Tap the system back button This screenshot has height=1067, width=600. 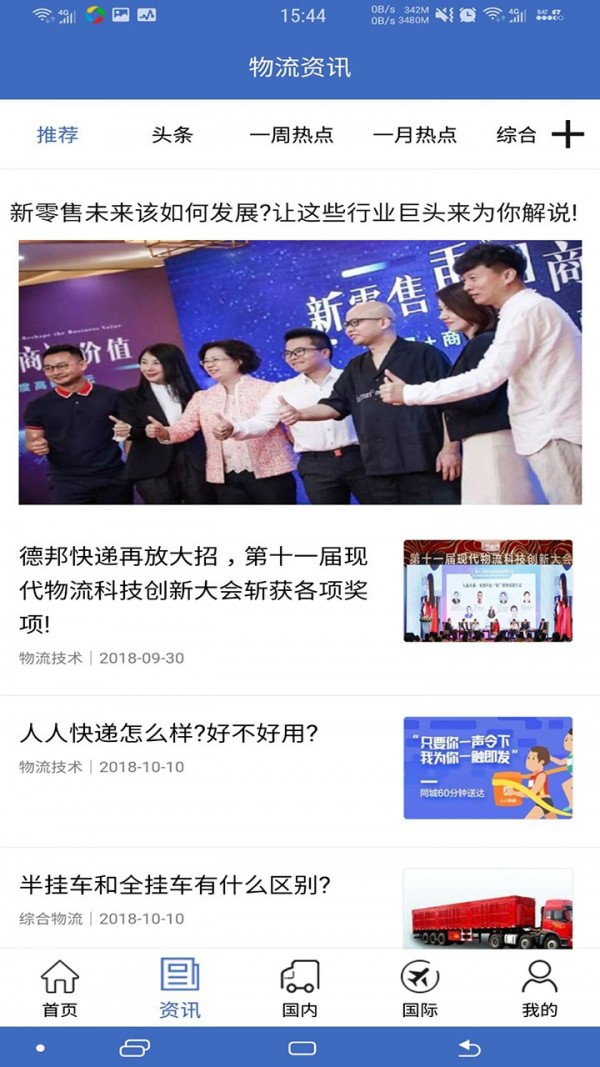point(468,1047)
